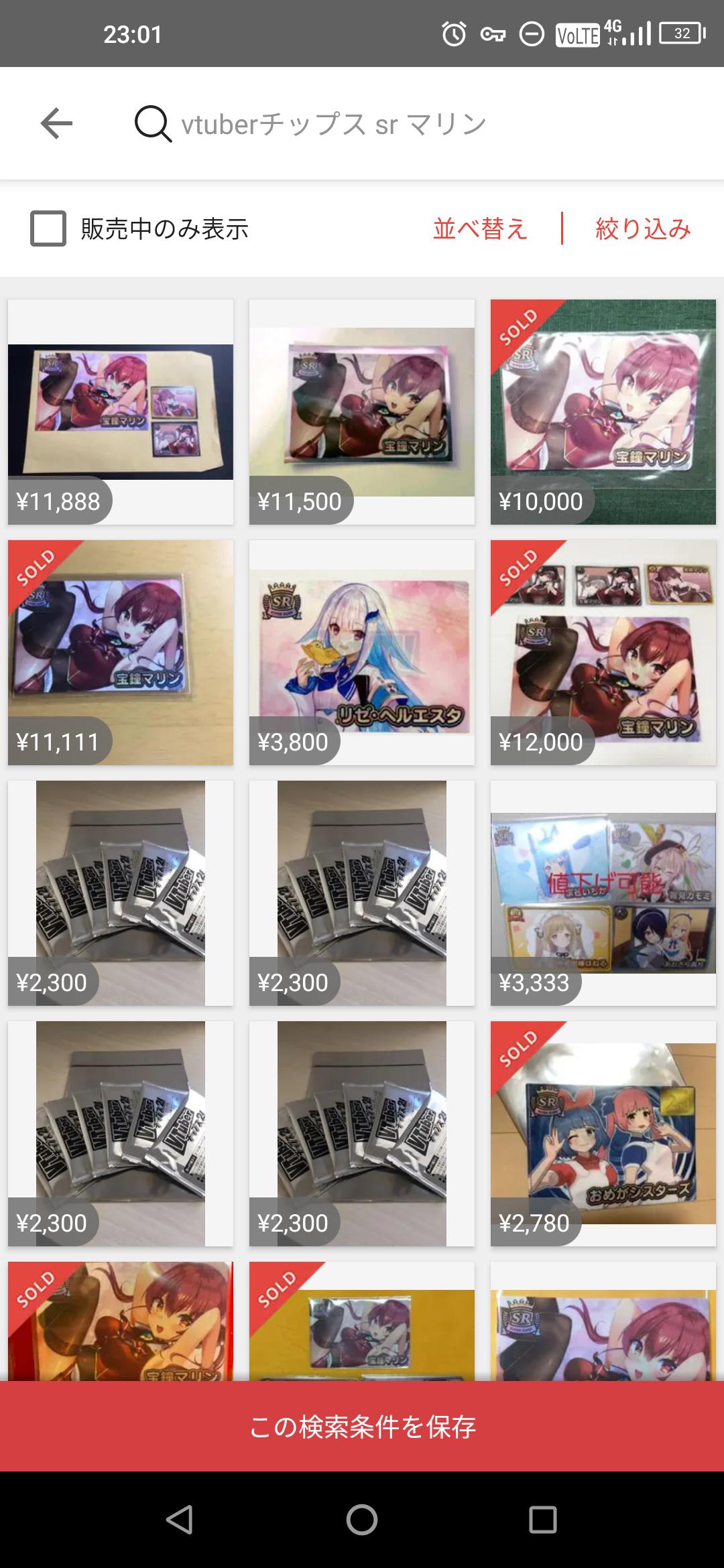
Task: Check the 販売中のみ表示 checkbox
Action: pyautogui.click(x=48, y=228)
